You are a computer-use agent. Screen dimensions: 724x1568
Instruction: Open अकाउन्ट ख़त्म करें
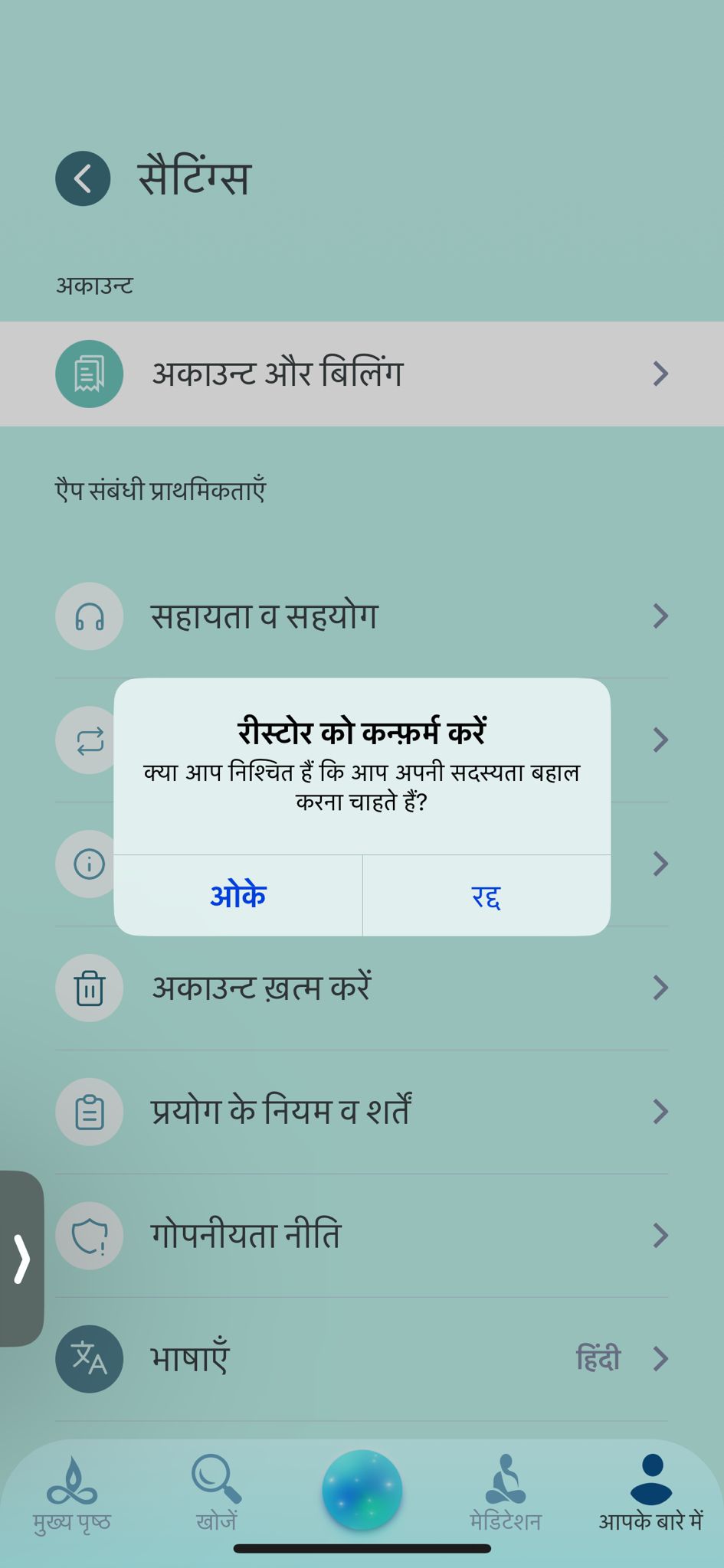coord(362,988)
